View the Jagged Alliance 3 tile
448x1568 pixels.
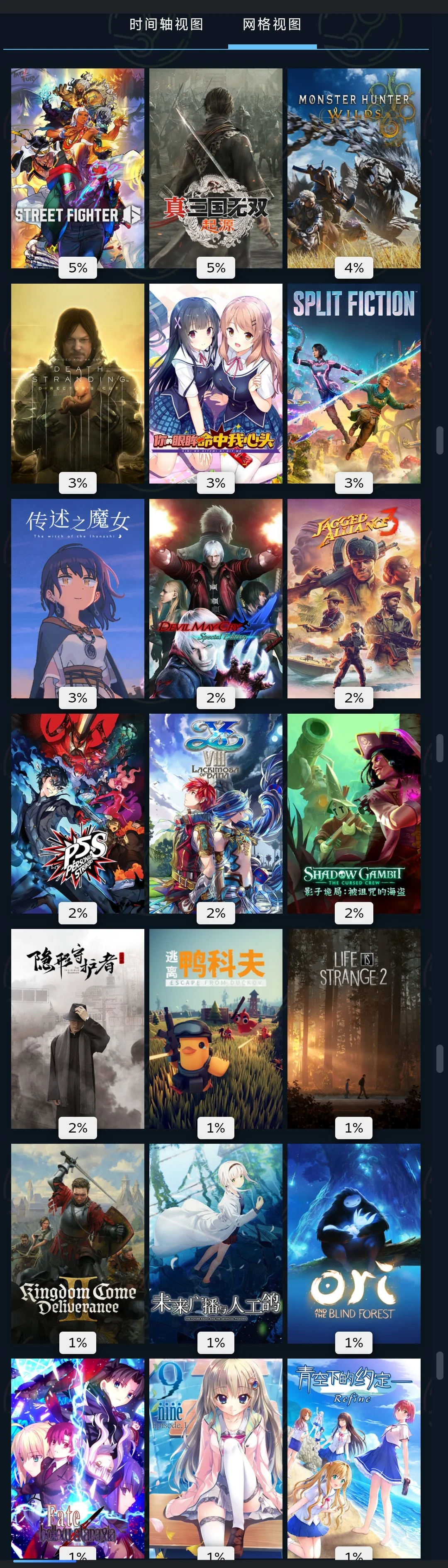coord(354,598)
